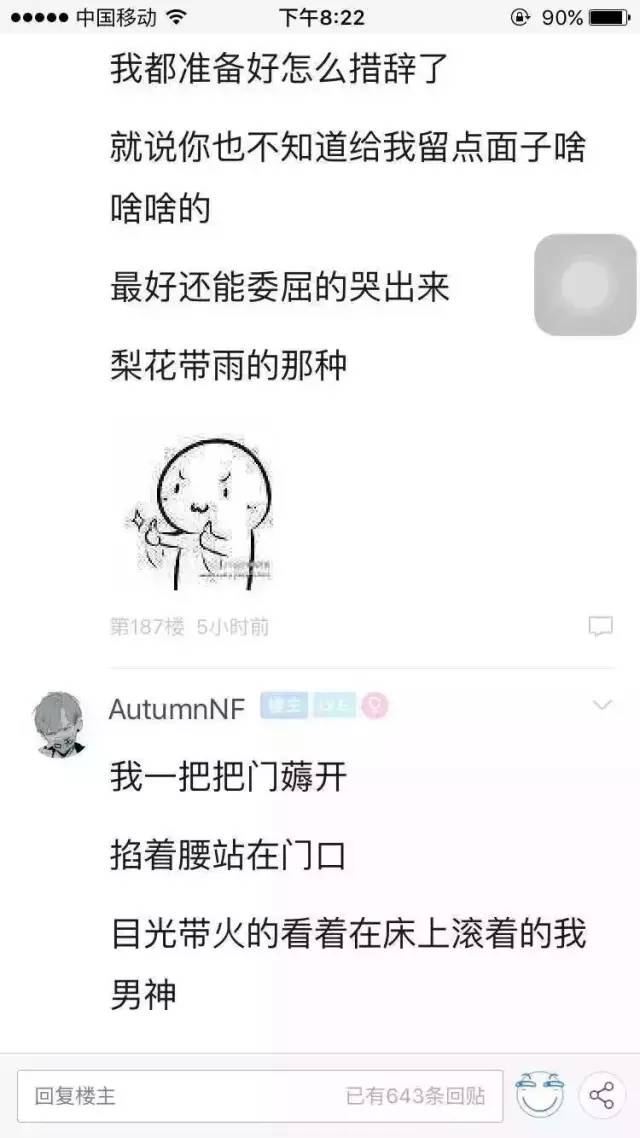The width and height of the screenshot is (640, 1138).
Task: Open the emoji picker in reply bar
Action: coord(540,1096)
